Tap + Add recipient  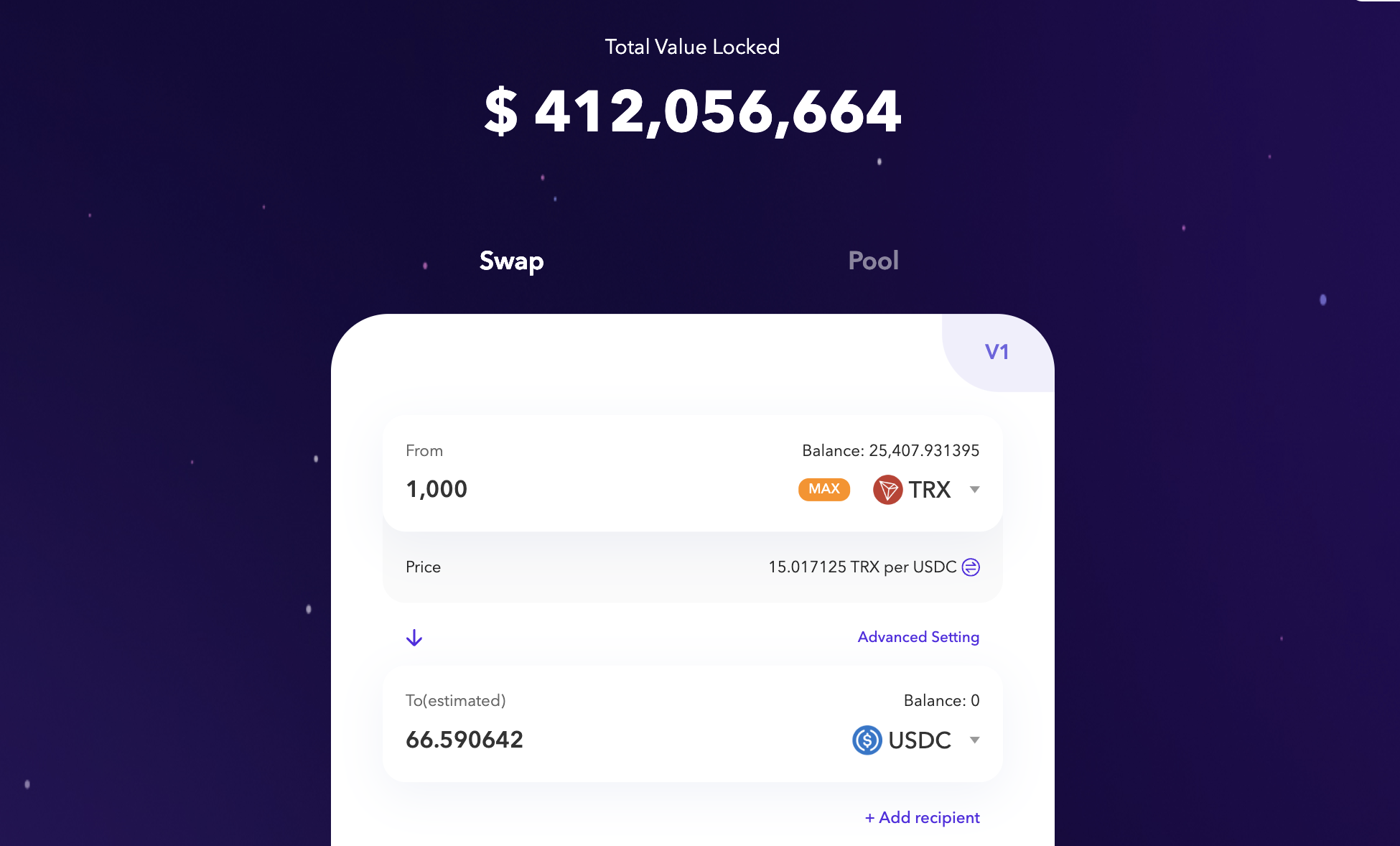pyautogui.click(x=922, y=817)
